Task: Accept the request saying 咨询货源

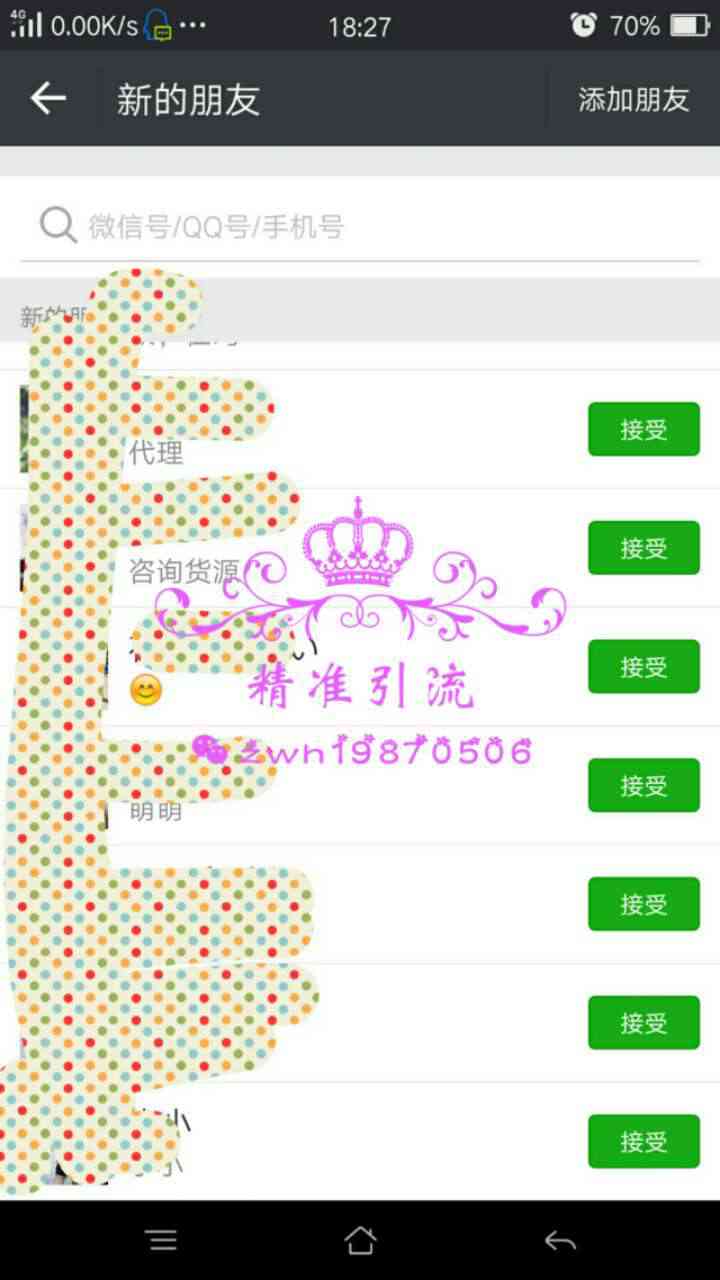Action: [x=643, y=548]
